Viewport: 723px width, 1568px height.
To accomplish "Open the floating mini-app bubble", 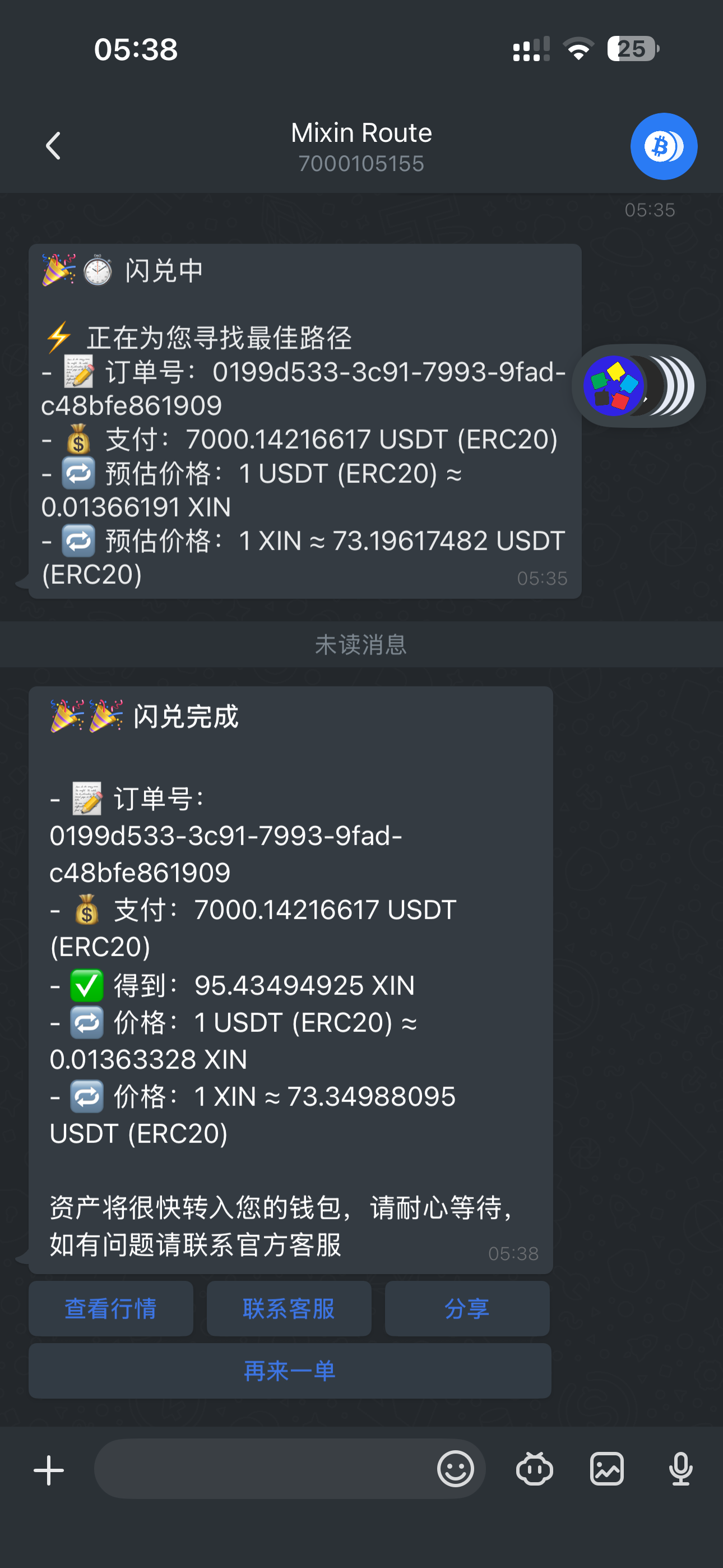I will click(x=638, y=386).
